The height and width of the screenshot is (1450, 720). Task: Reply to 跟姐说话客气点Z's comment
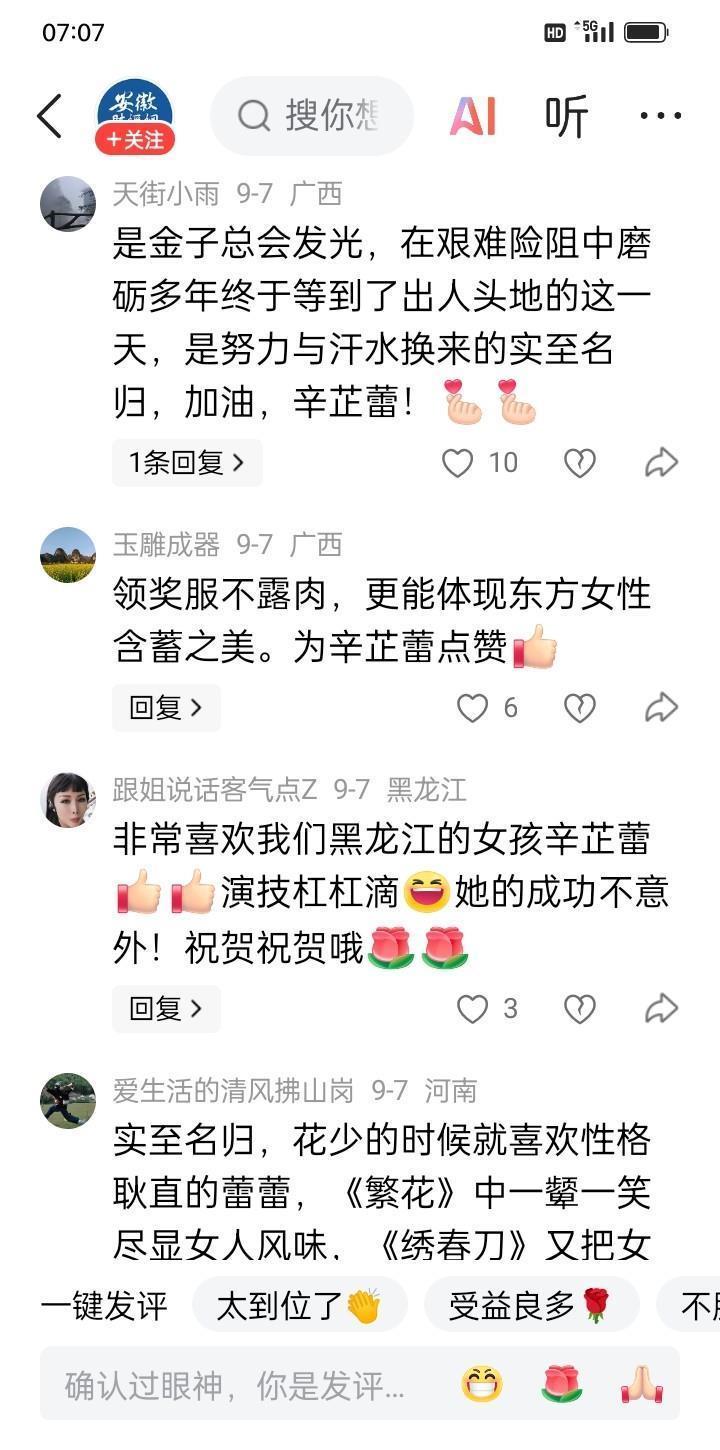166,1008
